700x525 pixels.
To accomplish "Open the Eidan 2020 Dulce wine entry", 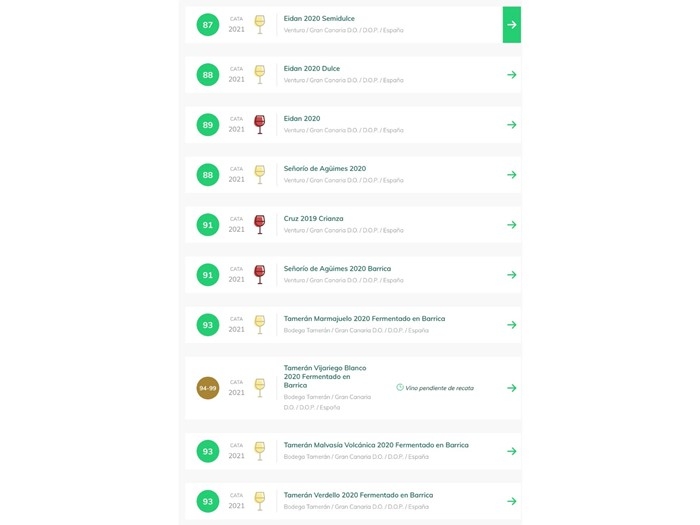I will point(312,68).
